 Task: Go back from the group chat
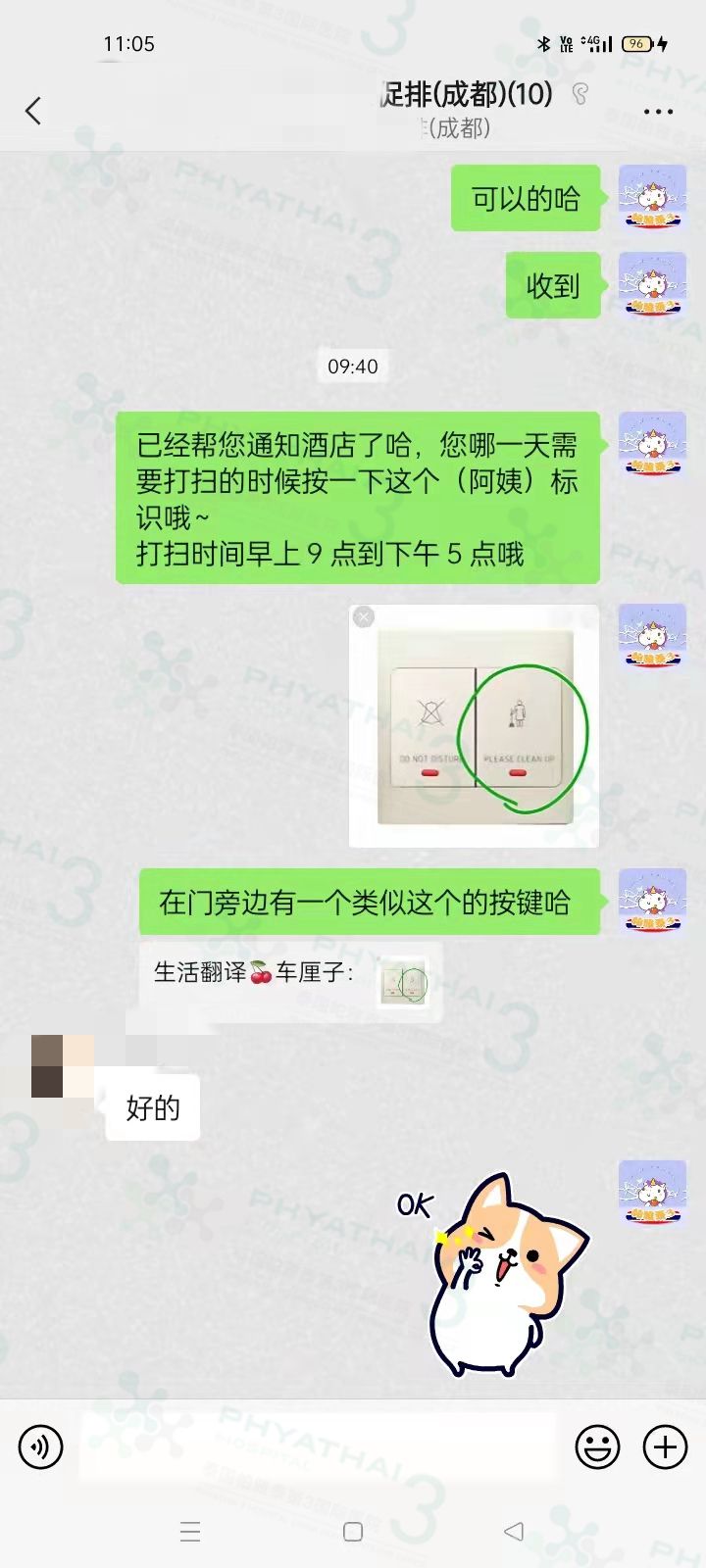coord(33,111)
